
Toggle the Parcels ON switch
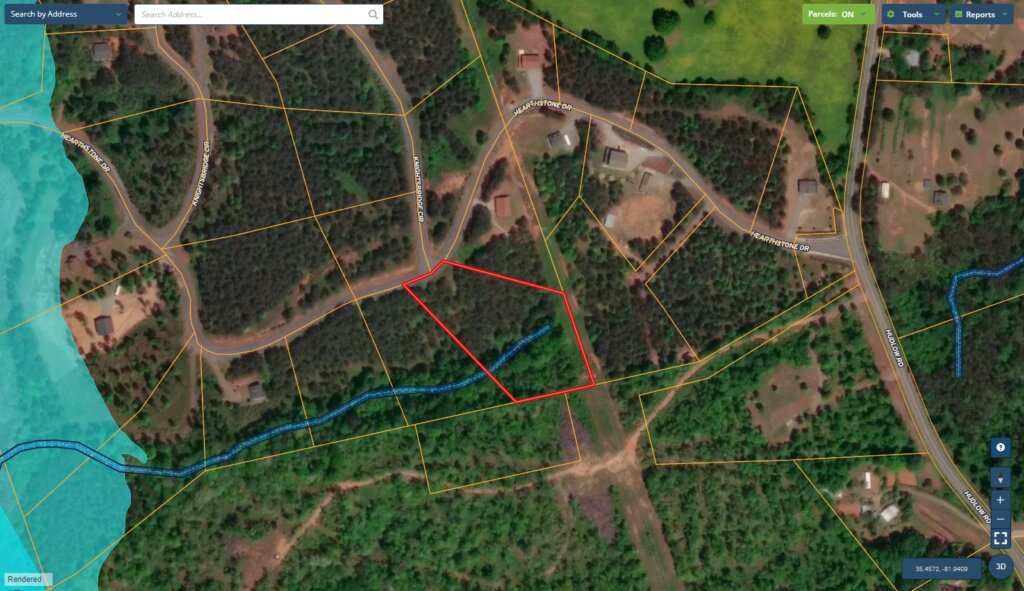838,14
